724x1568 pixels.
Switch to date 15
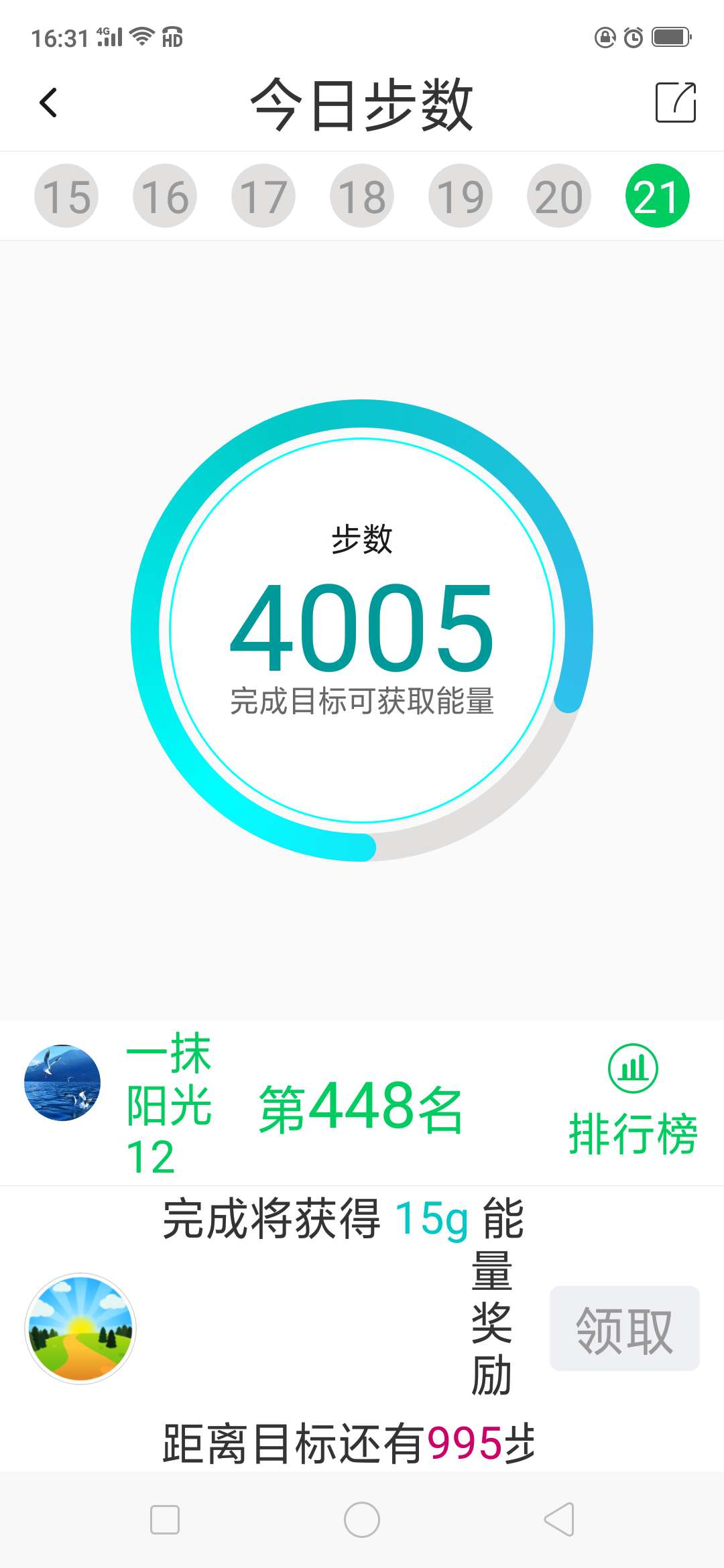tap(66, 195)
